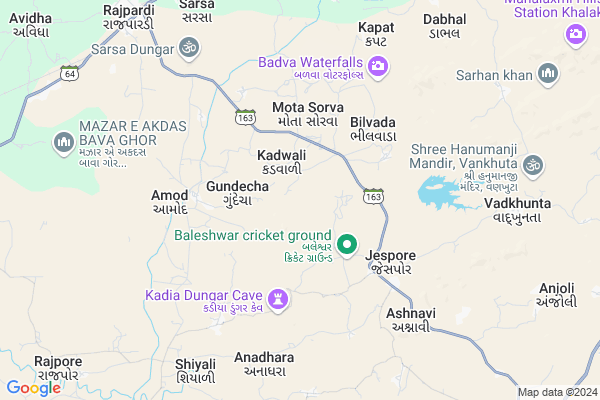Open the Sarhan khan landmark marker
This screenshot has height=400, width=600.
[x=547, y=73]
